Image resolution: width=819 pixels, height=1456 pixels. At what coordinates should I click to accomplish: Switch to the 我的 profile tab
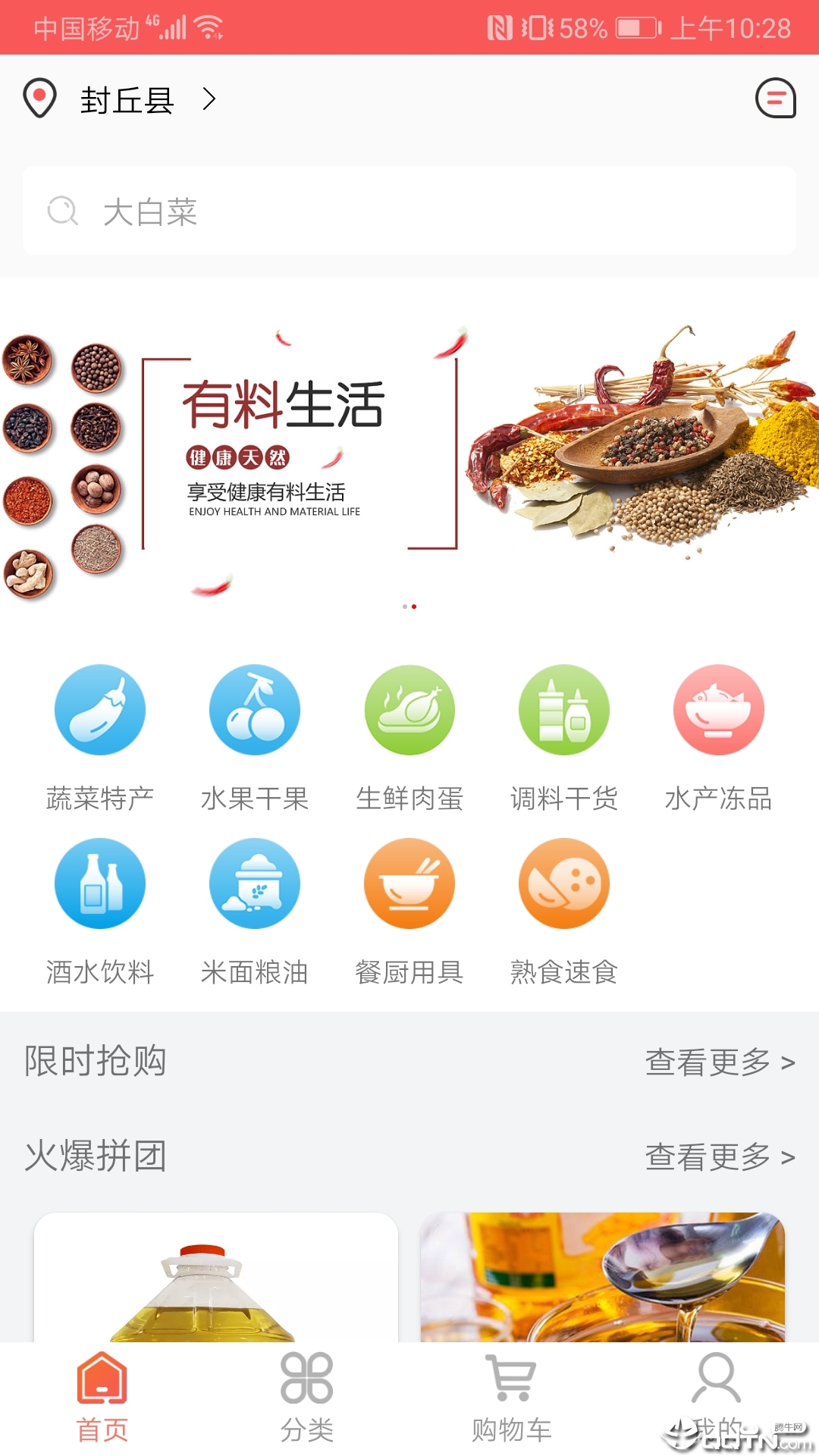(716, 1397)
